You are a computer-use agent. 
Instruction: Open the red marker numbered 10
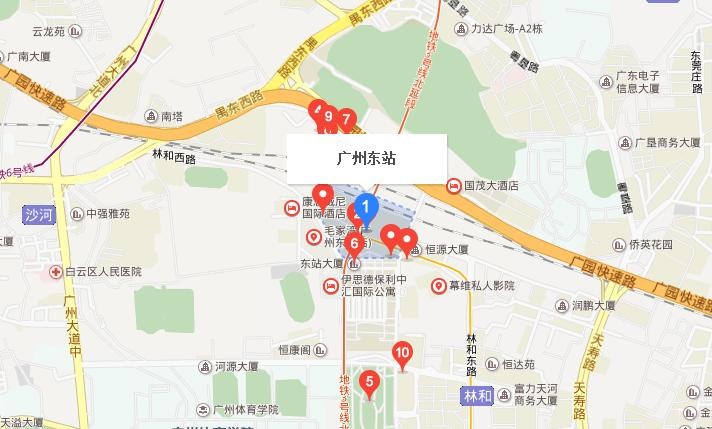pyautogui.click(x=402, y=353)
